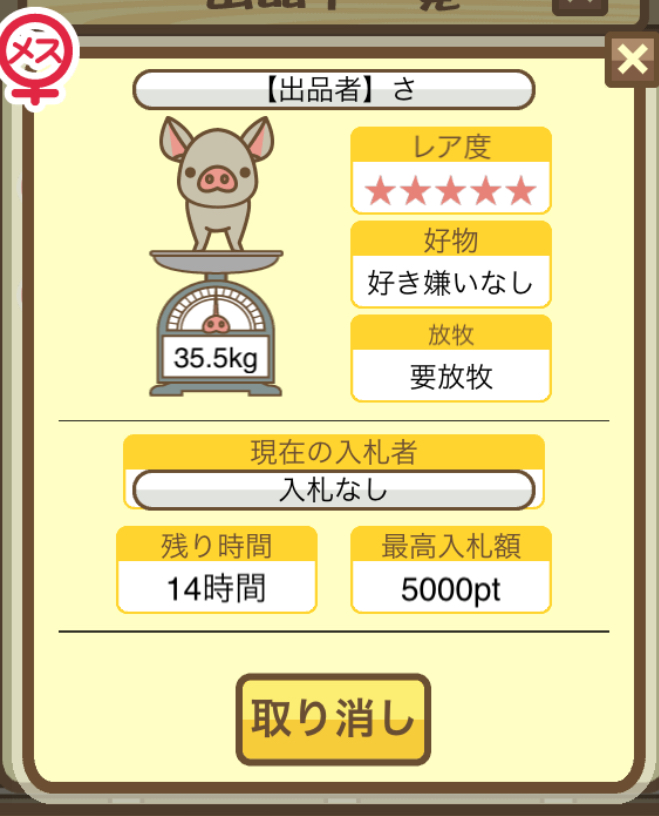Close the auction detail dialog

(x=633, y=60)
